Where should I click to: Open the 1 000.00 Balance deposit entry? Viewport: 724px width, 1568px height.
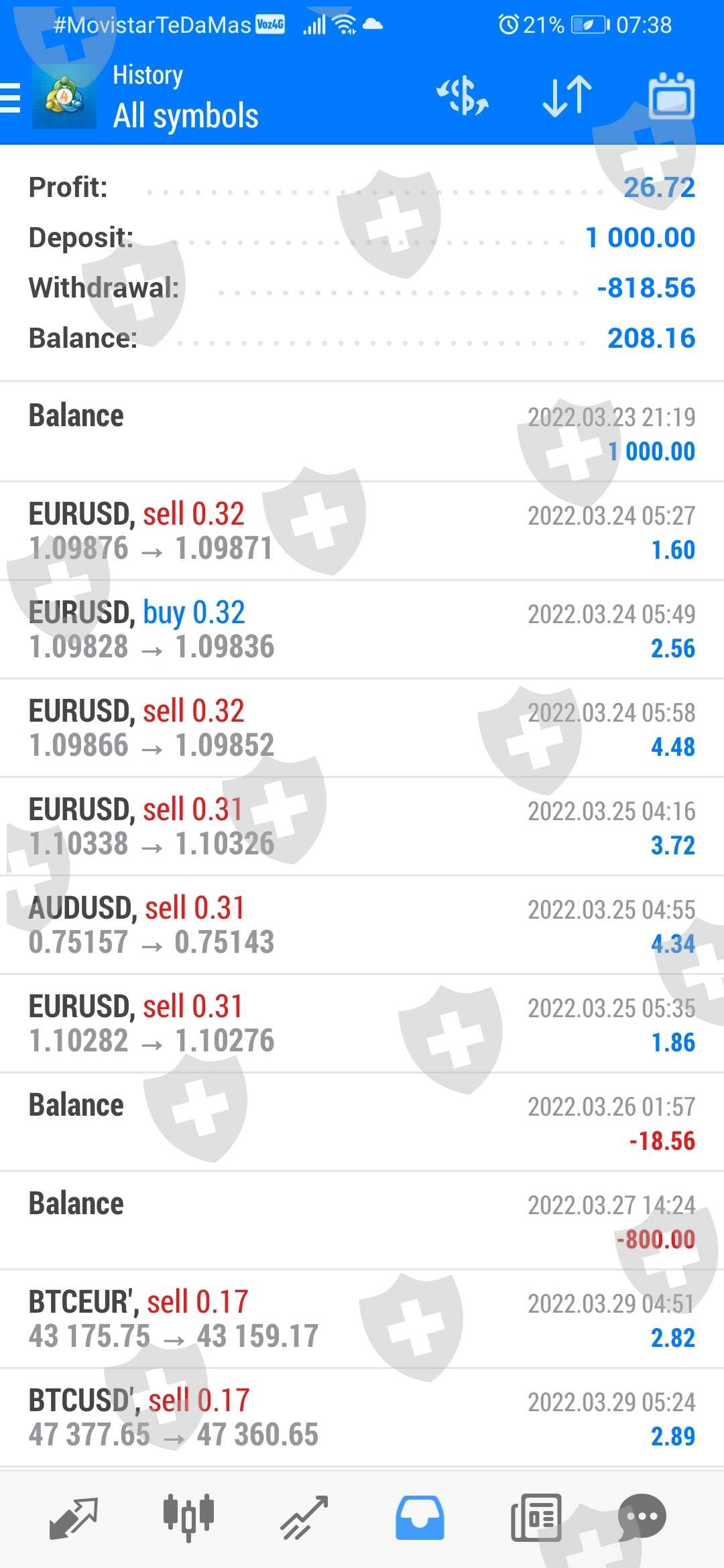pyautogui.click(x=362, y=432)
